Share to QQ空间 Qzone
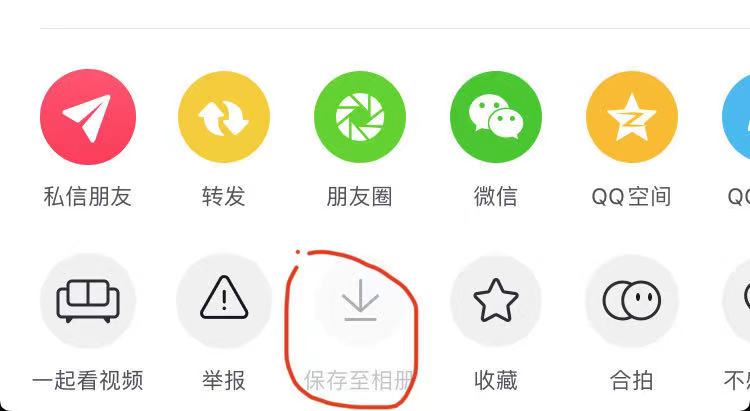The image size is (750, 411). click(631, 116)
